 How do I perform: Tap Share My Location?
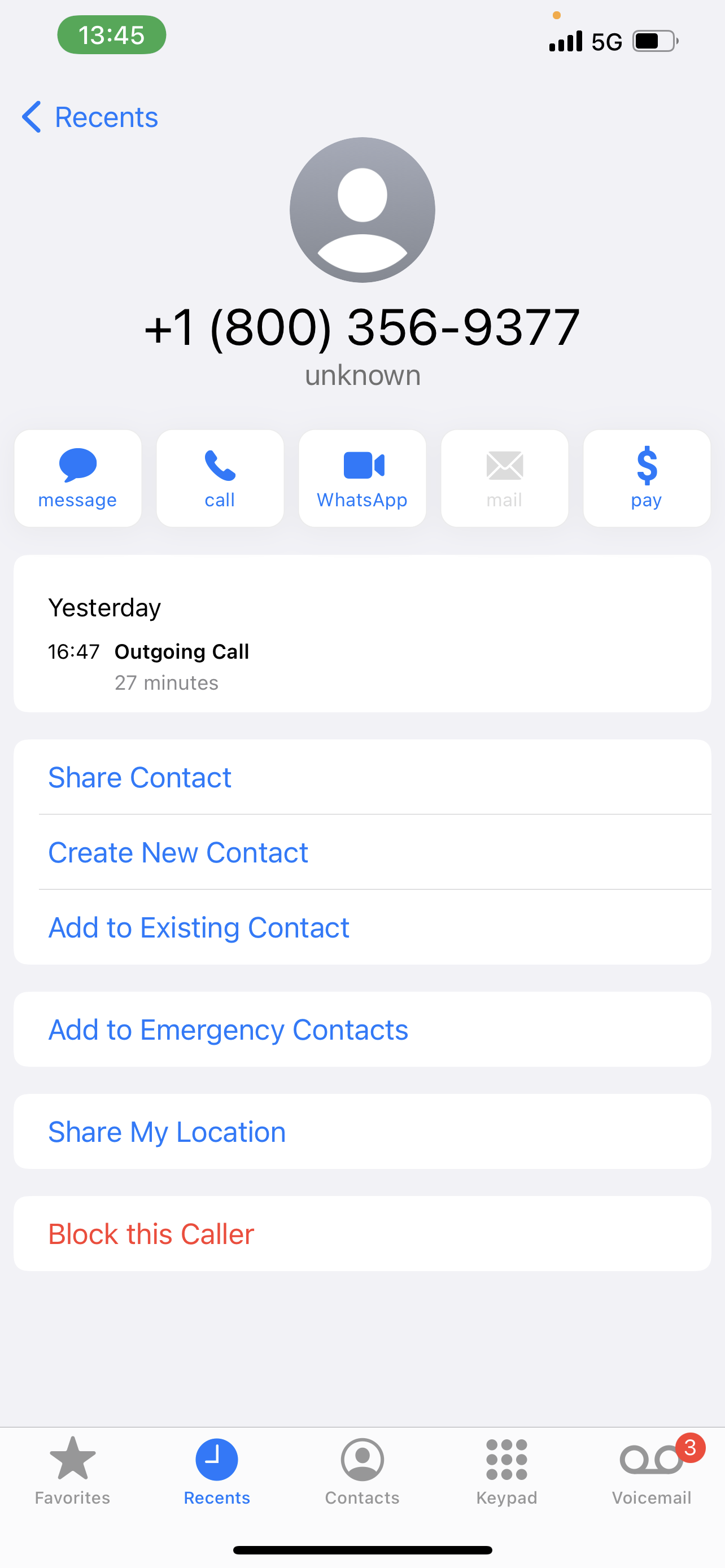[x=167, y=1132]
